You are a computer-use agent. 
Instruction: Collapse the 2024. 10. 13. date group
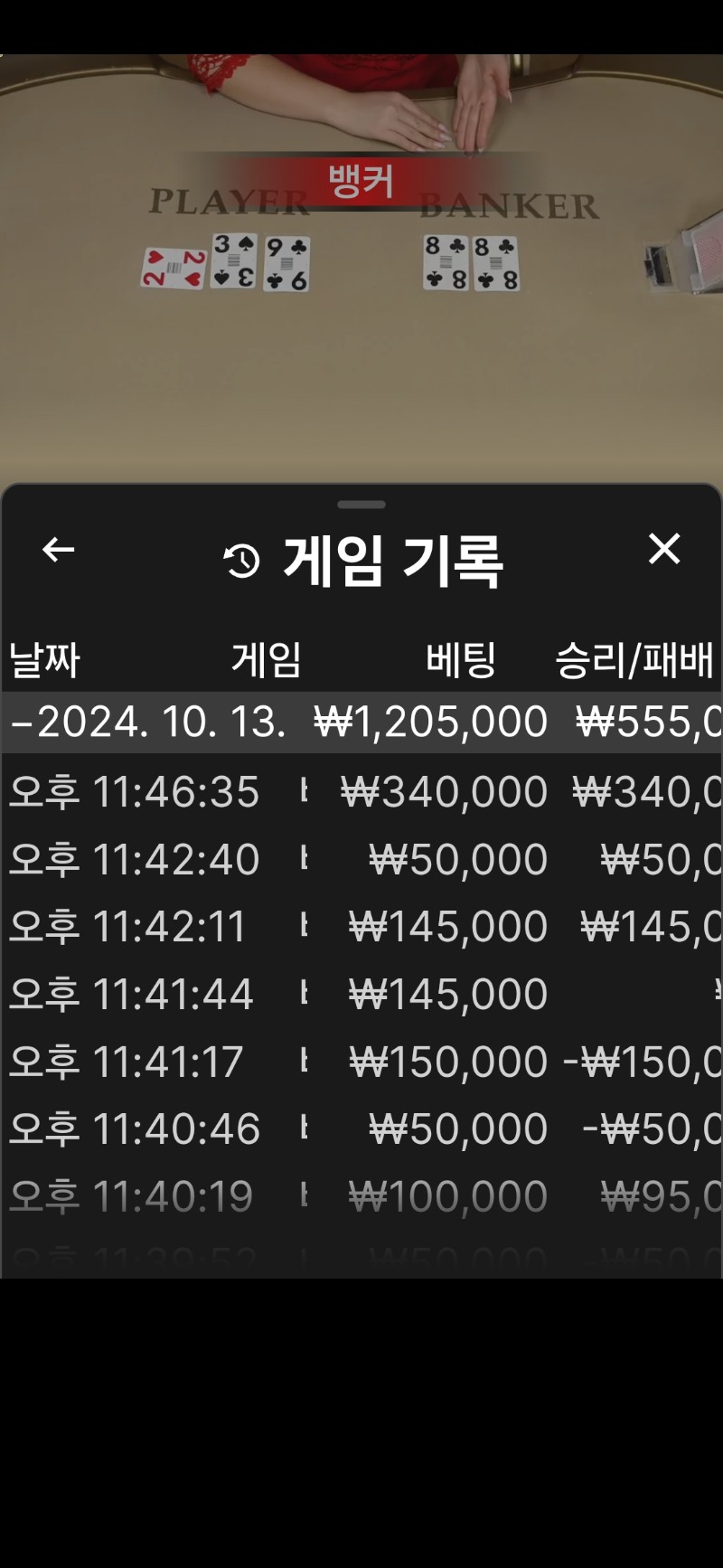361,722
